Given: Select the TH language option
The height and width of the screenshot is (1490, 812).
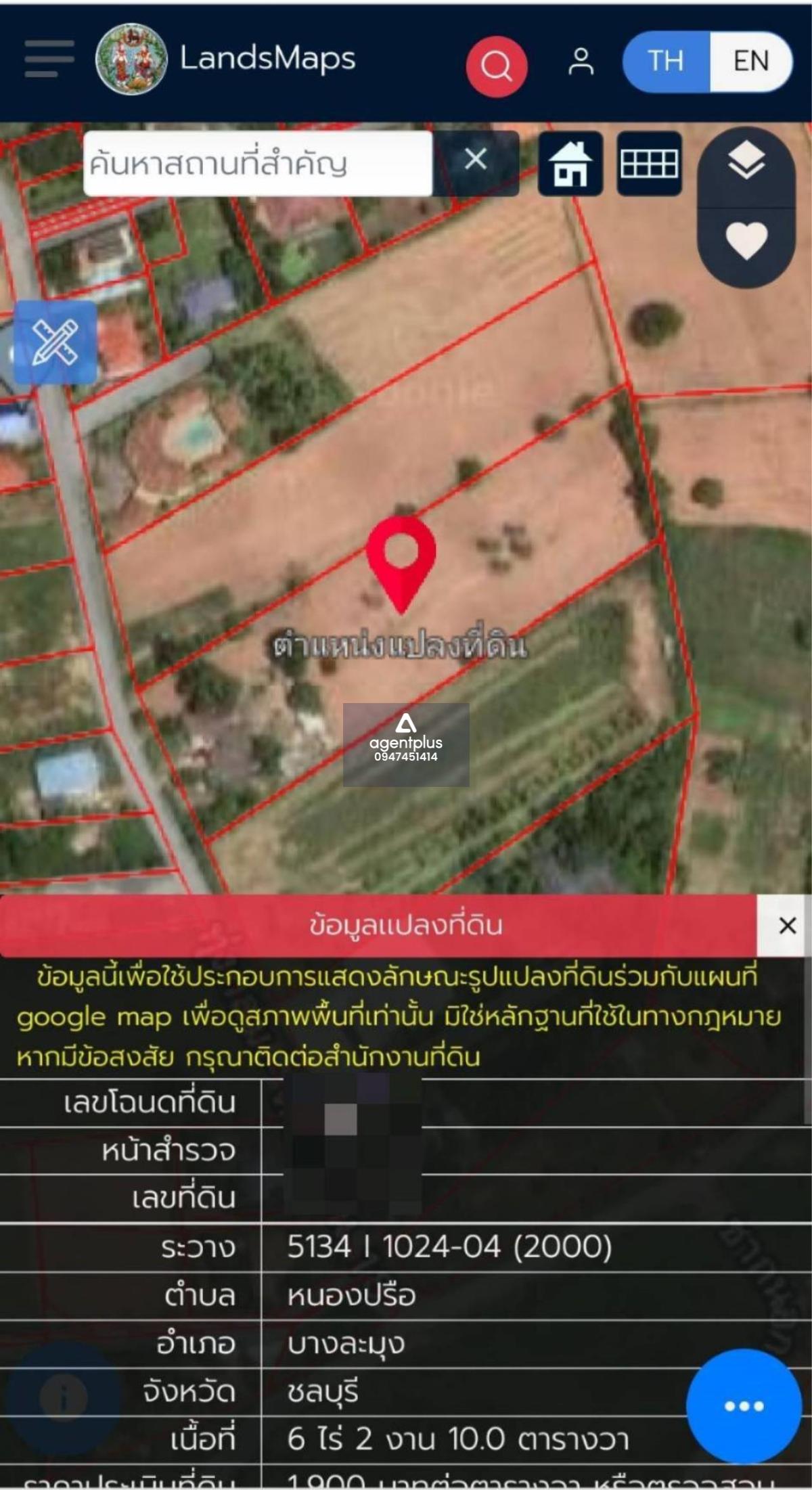Looking at the screenshot, I should pyautogui.click(x=666, y=62).
